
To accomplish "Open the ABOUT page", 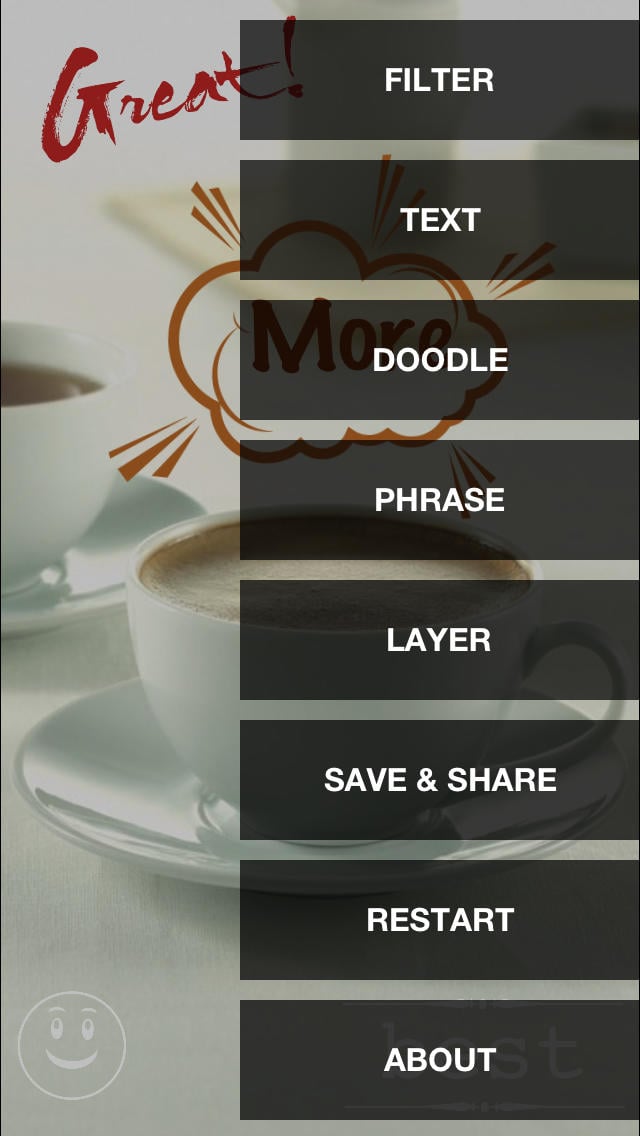I will (x=439, y=1060).
